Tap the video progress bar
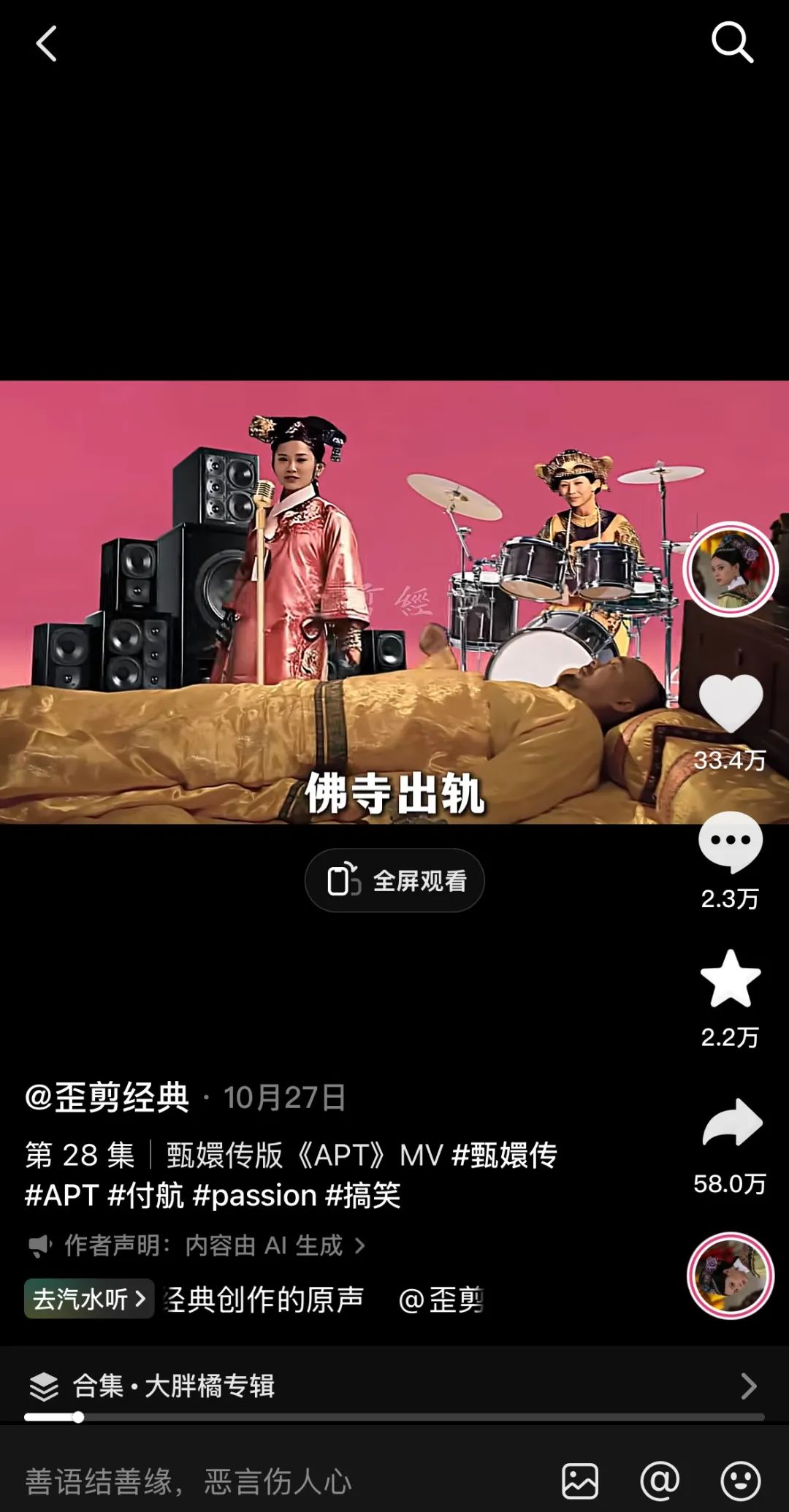Viewport: 789px width, 1512px height. tap(394, 1417)
